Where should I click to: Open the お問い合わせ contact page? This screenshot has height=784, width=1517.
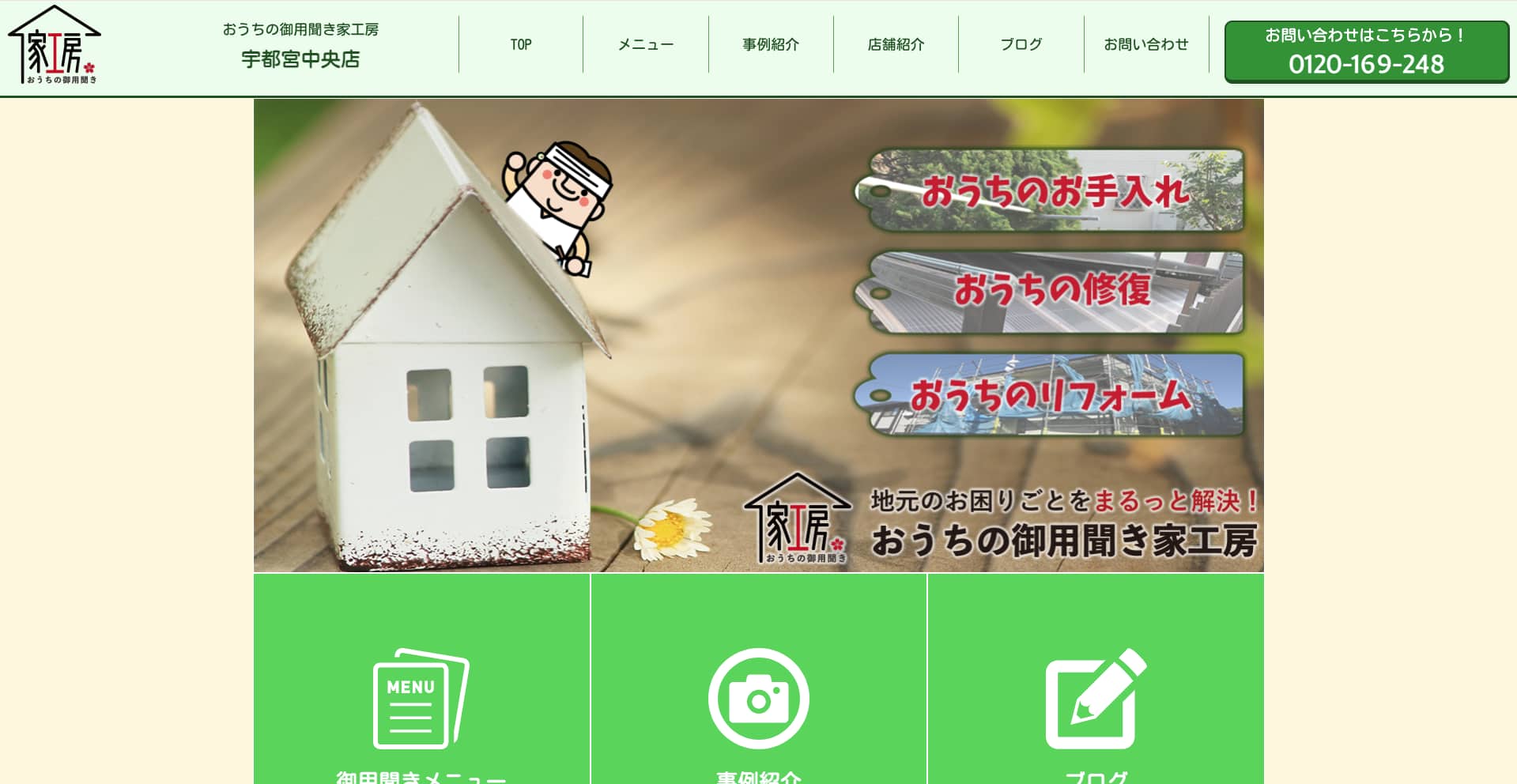pos(1145,44)
